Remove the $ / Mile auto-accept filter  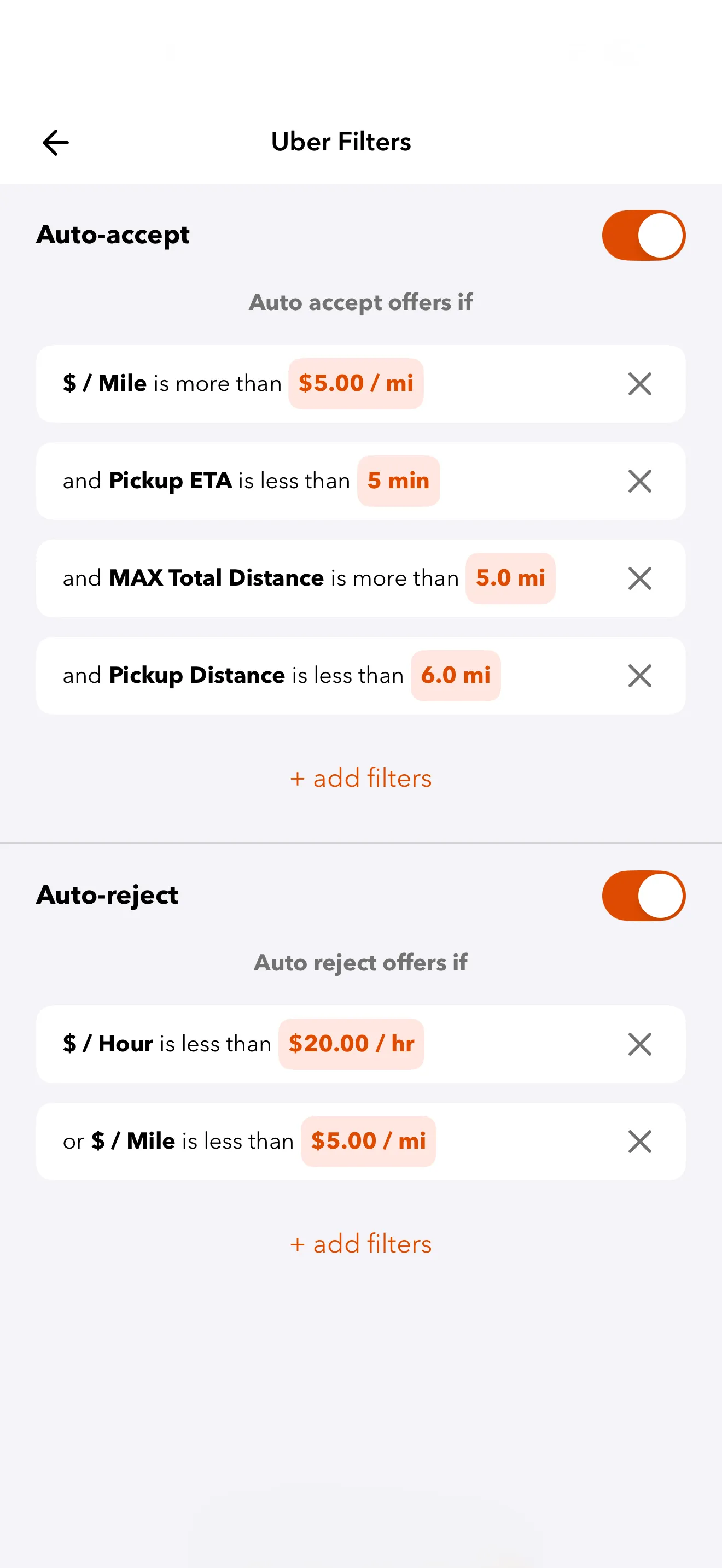click(639, 383)
